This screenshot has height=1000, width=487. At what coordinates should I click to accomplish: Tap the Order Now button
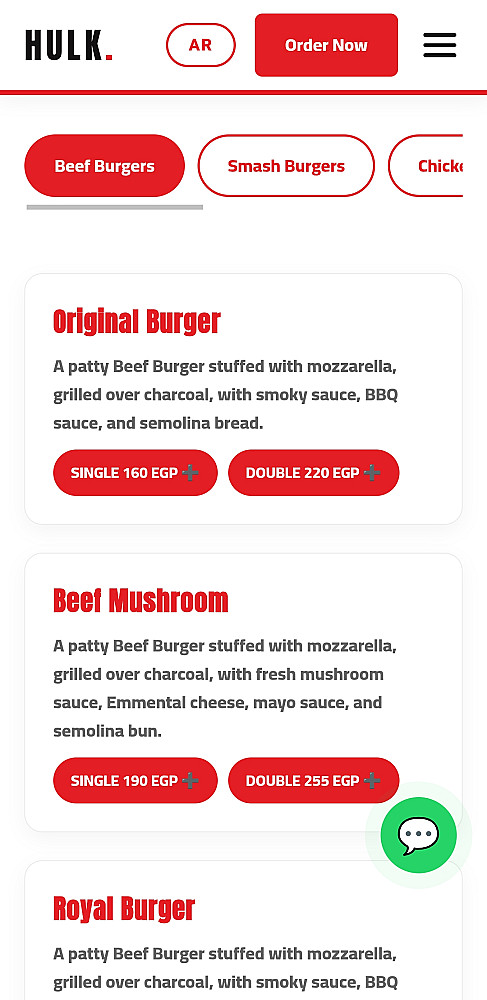point(326,45)
